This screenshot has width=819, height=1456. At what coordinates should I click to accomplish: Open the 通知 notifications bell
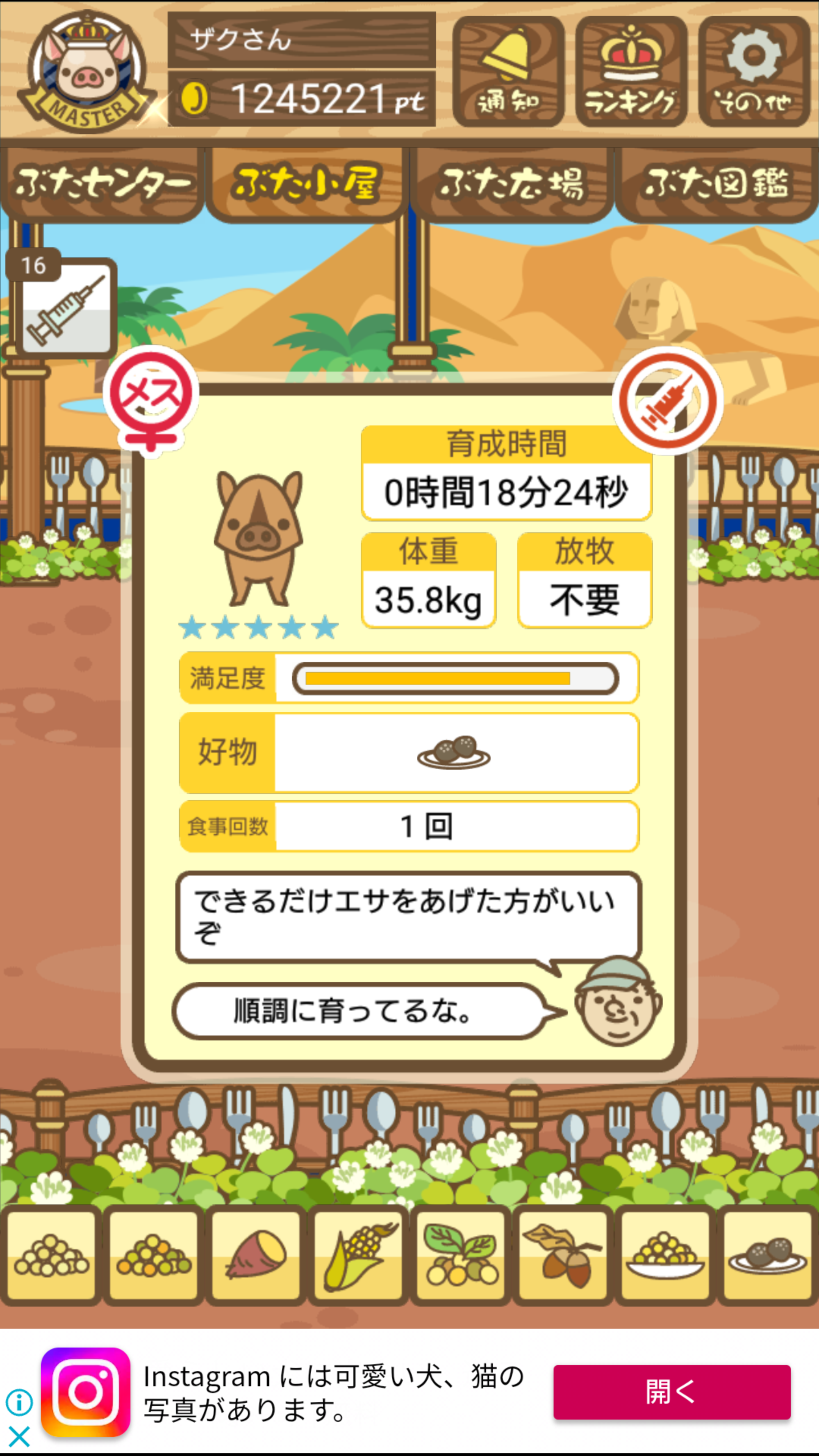click(x=508, y=71)
